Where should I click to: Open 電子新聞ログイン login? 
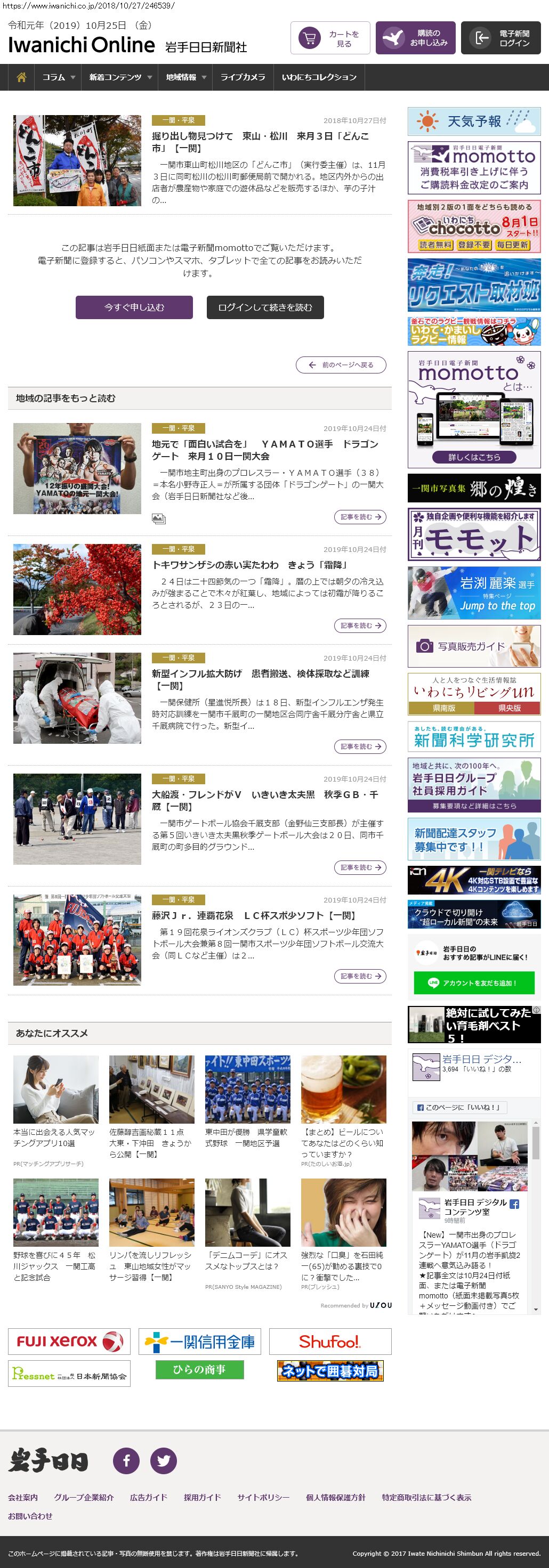[500, 38]
